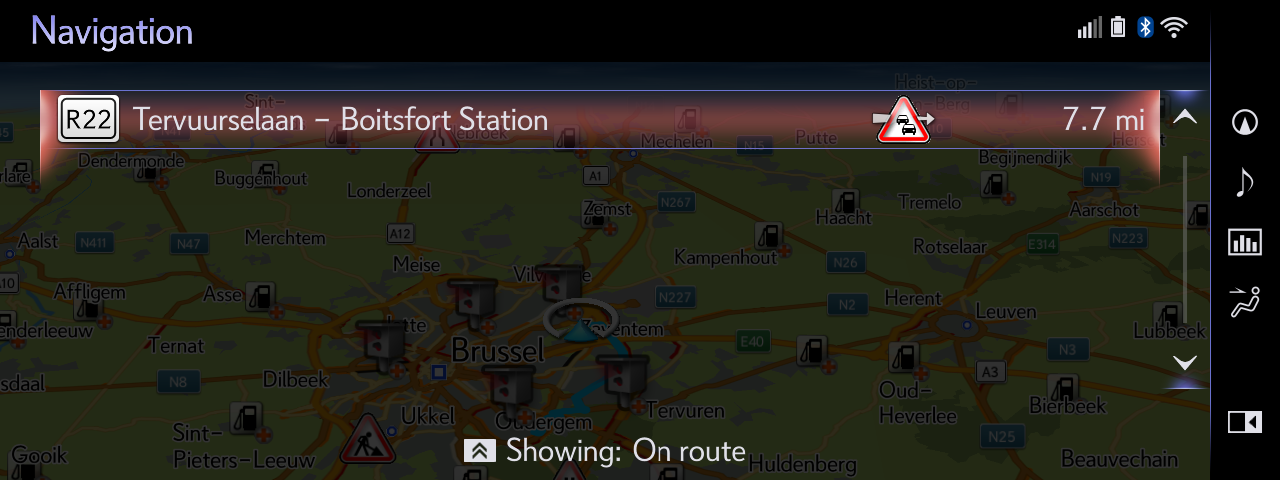Image resolution: width=1280 pixels, height=480 pixels.
Task: Open the music note audio shortcut
Action: coord(1245,182)
